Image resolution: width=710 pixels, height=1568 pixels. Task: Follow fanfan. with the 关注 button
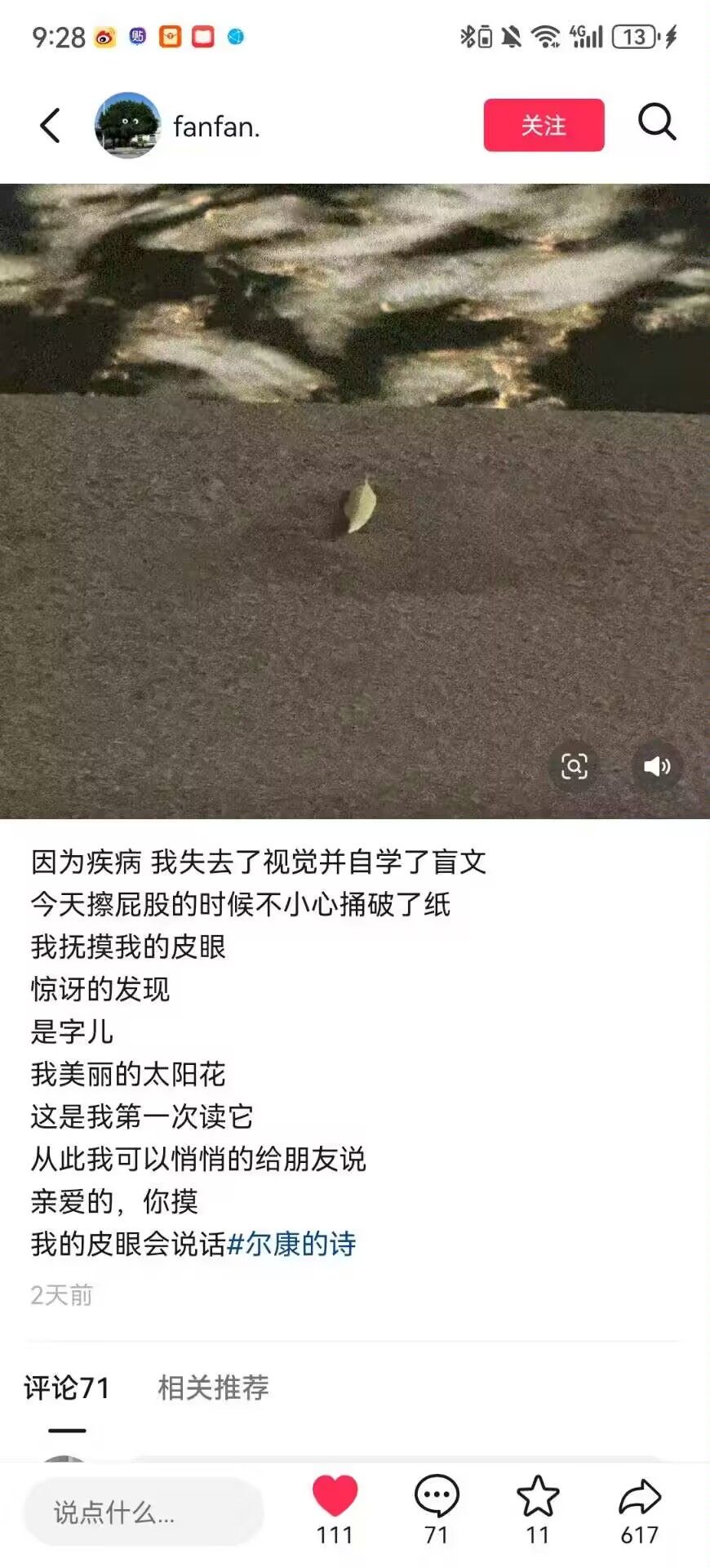point(544,125)
